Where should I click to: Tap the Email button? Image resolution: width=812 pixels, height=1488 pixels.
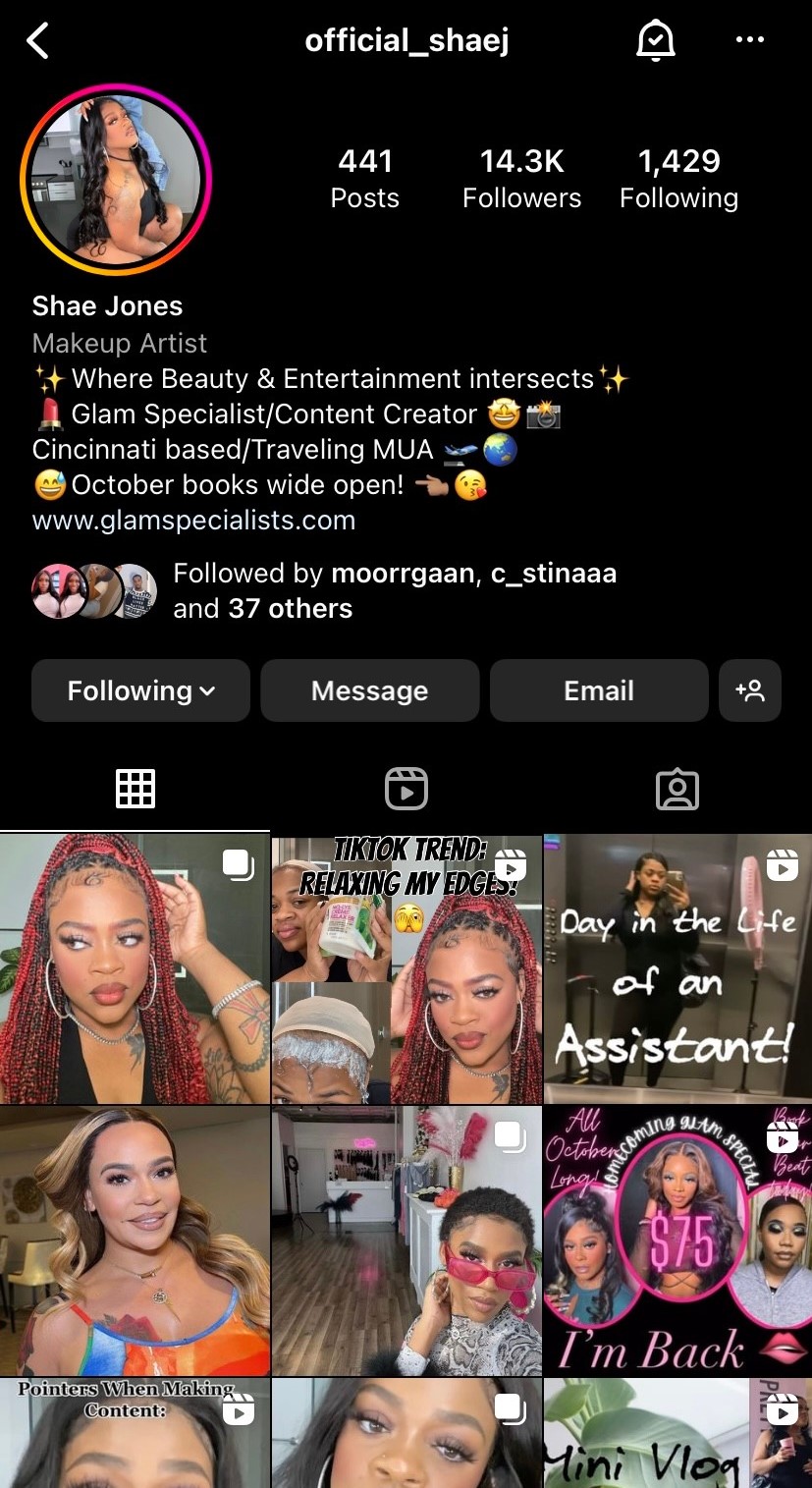point(598,690)
